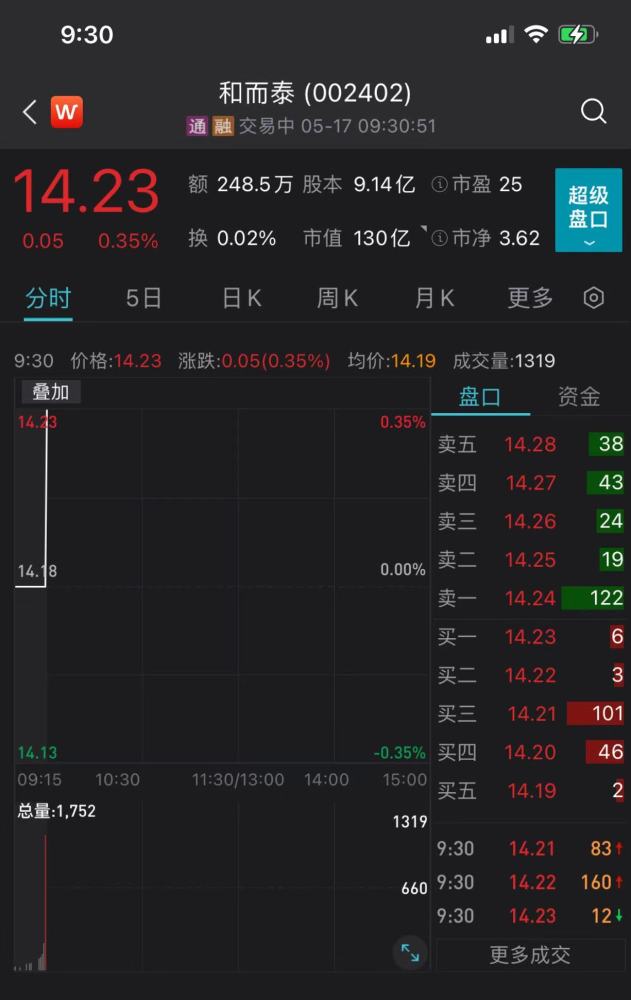Viewport: 631px width, 1000px height.
Task: Open chart settings hexagon icon
Action: coord(594,298)
